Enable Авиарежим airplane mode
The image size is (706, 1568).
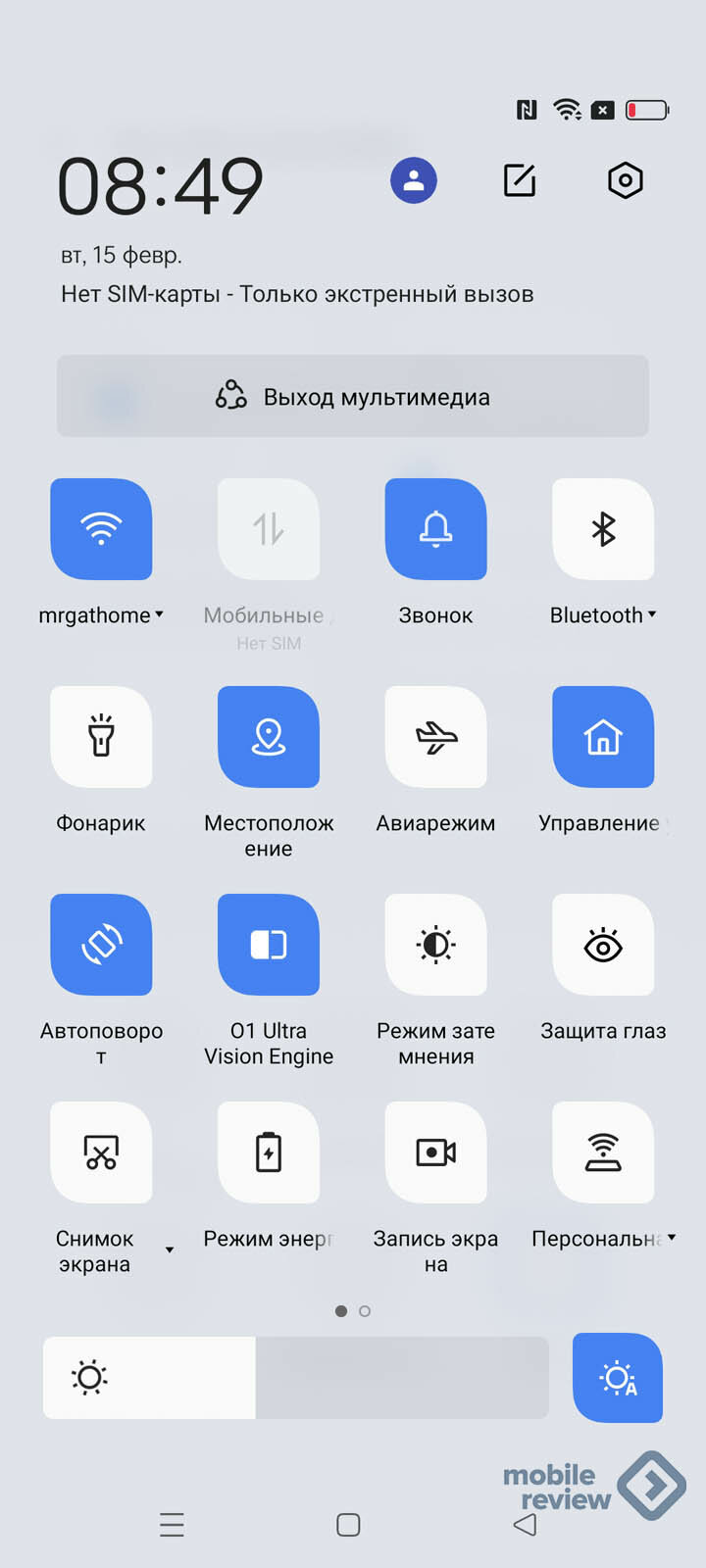pyautogui.click(x=435, y=737)
